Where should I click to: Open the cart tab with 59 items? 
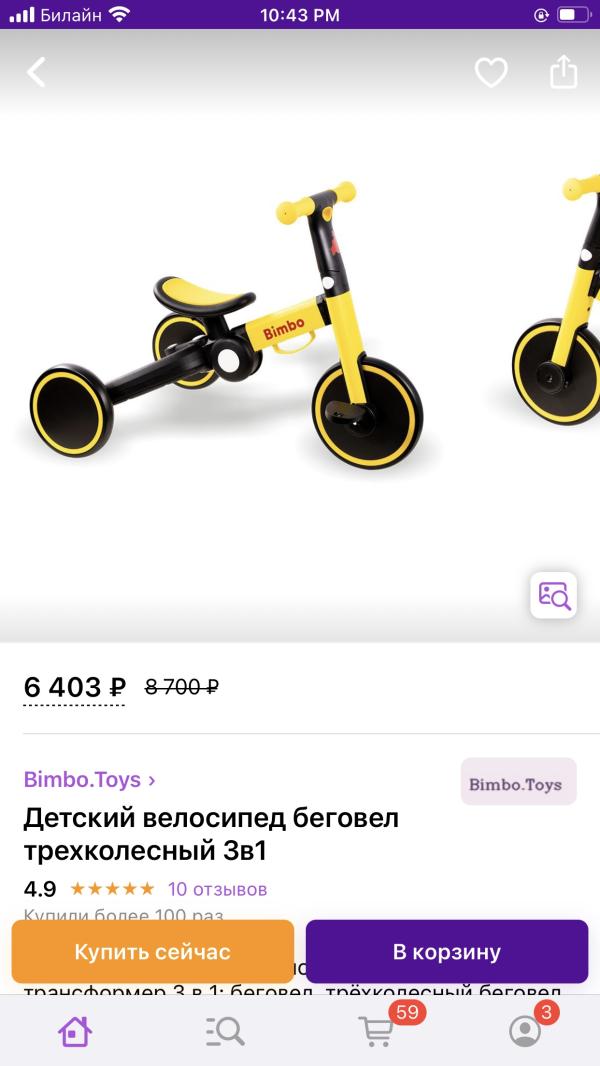[x=378, y=1029]
